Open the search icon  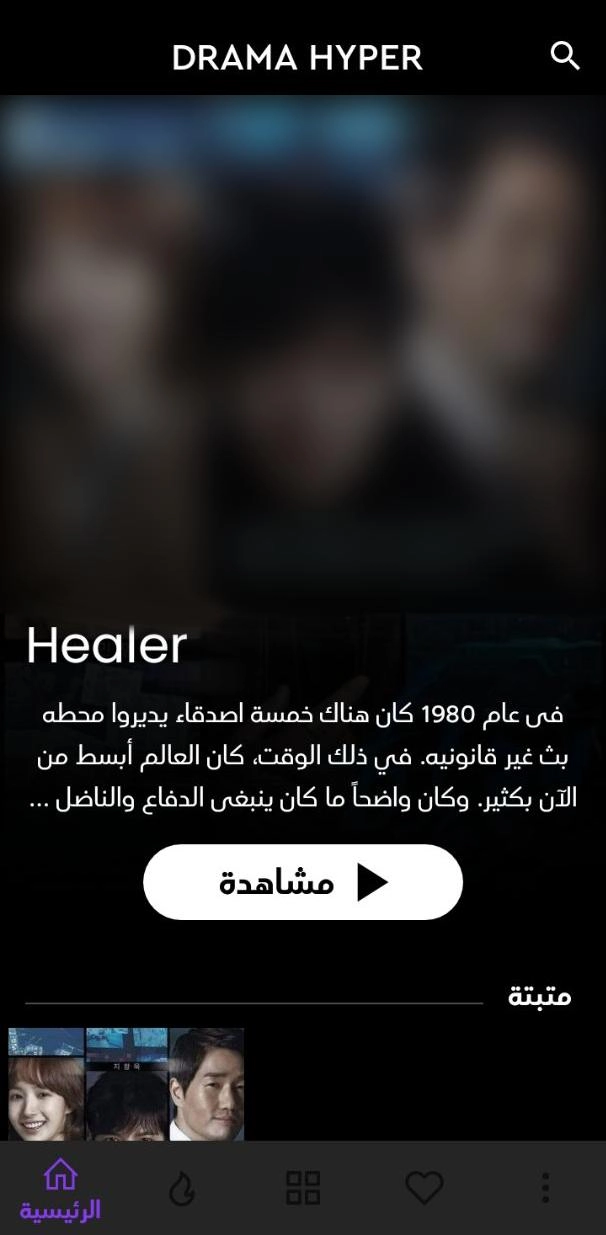pos(565,56)
